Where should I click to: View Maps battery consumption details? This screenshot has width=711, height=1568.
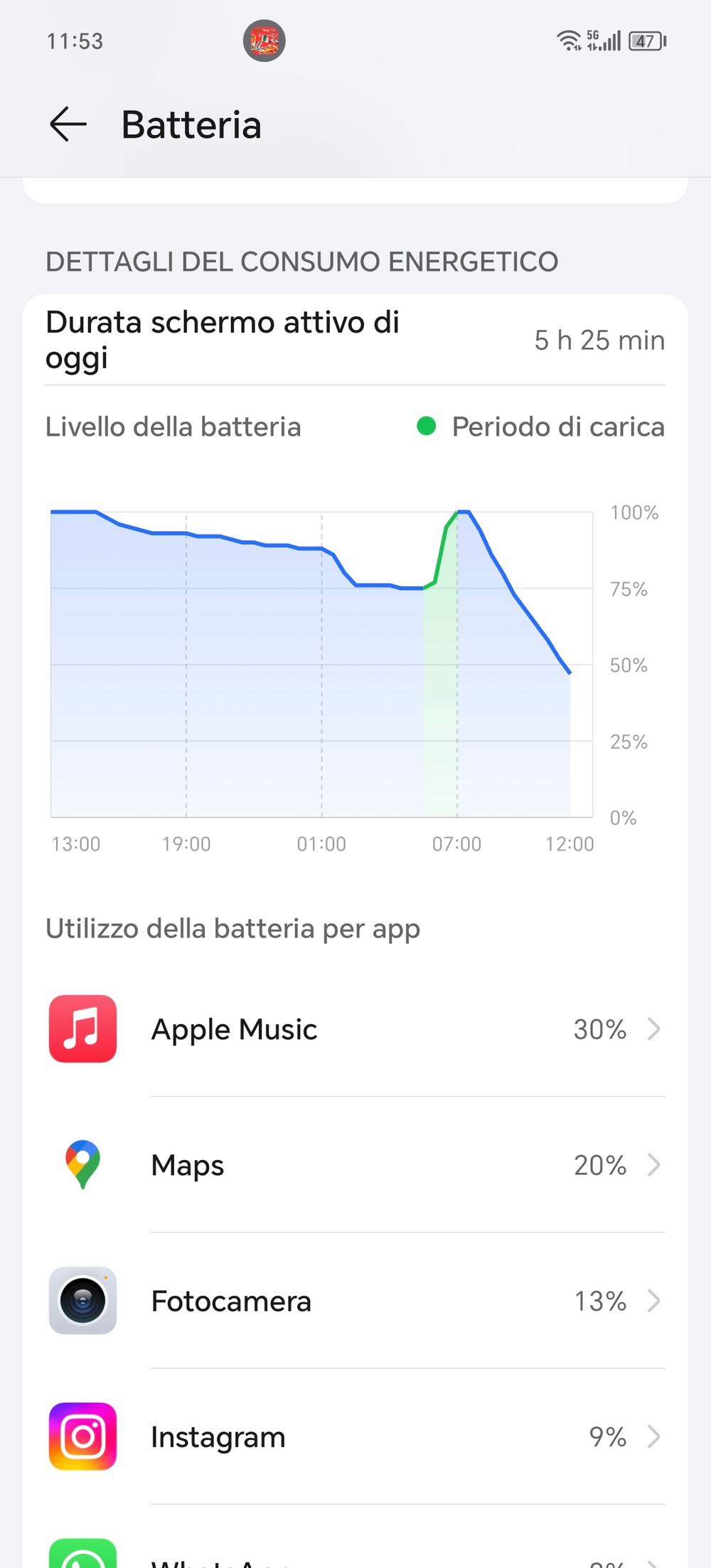(355, 1166)
